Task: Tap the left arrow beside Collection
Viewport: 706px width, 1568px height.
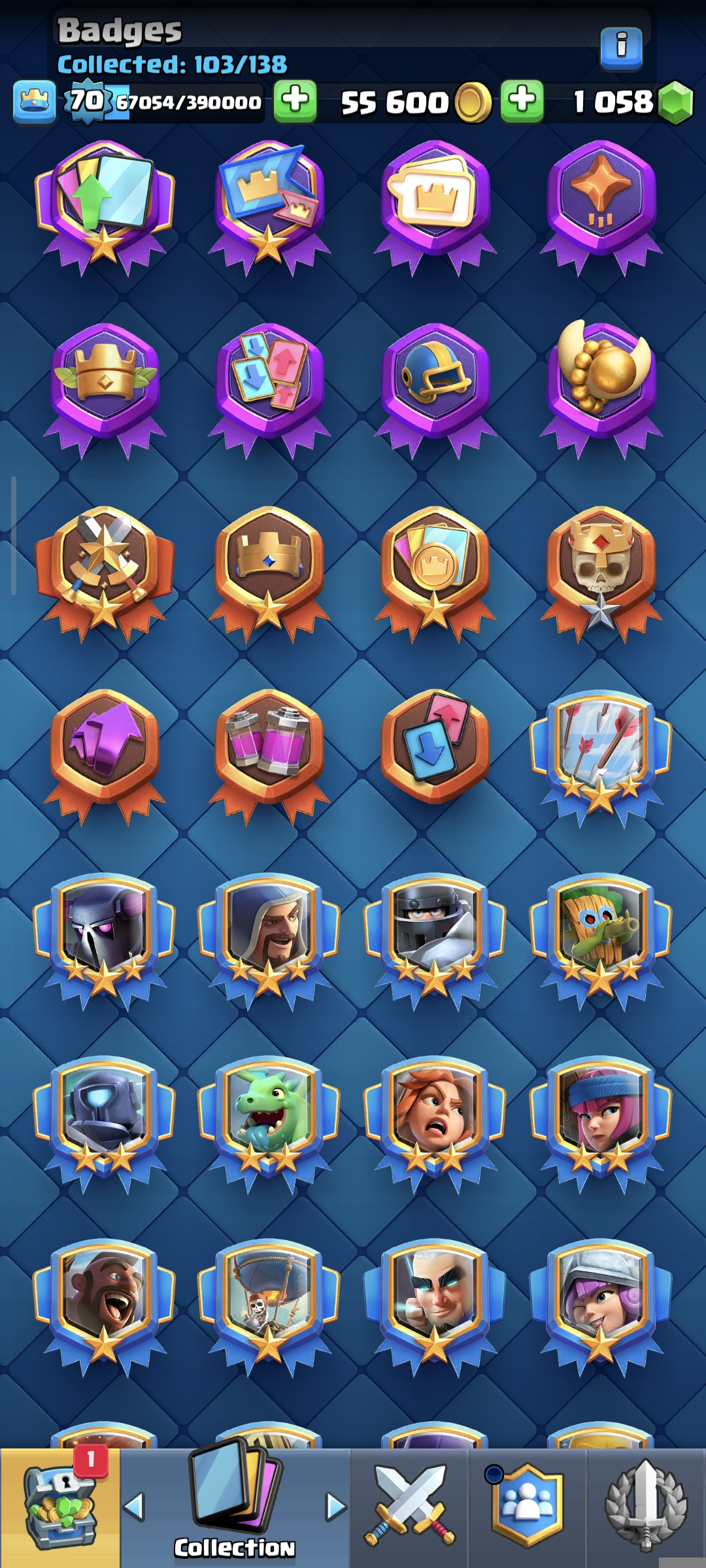Action: click(134, 1507)
